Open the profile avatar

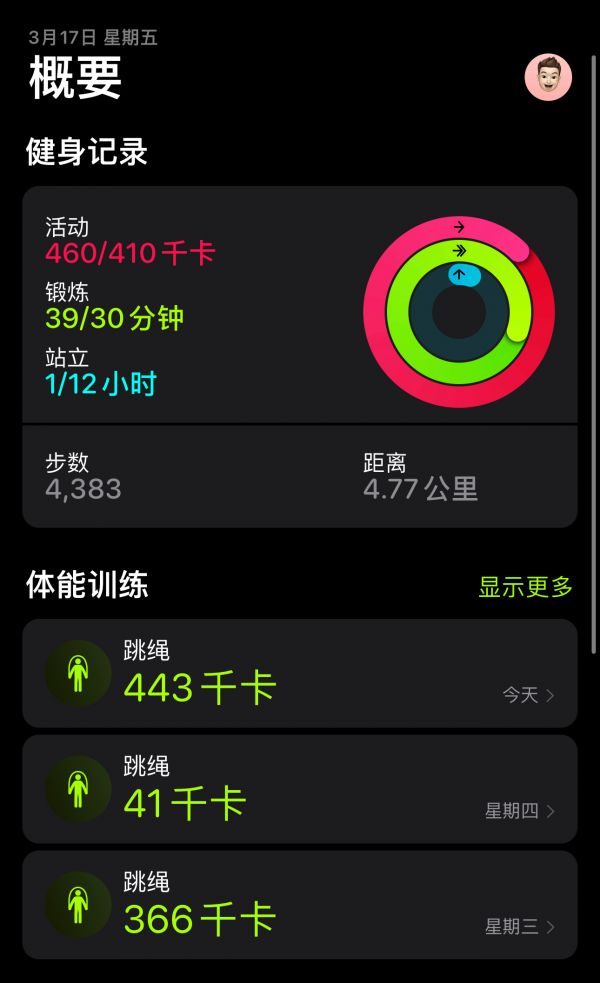pyautogui.click(x=548, y=77)
